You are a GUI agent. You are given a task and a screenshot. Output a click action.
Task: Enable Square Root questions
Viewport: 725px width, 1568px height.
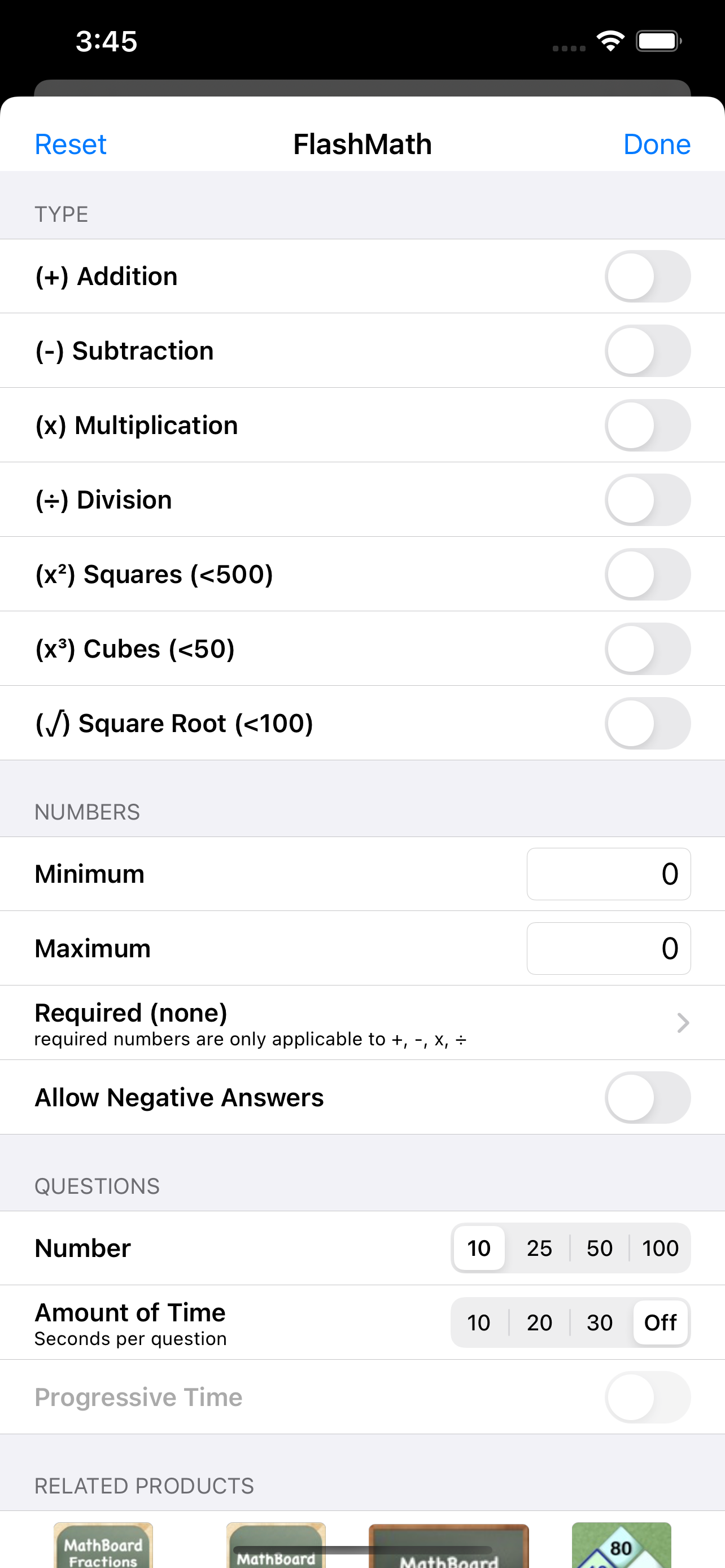[647, 722]
